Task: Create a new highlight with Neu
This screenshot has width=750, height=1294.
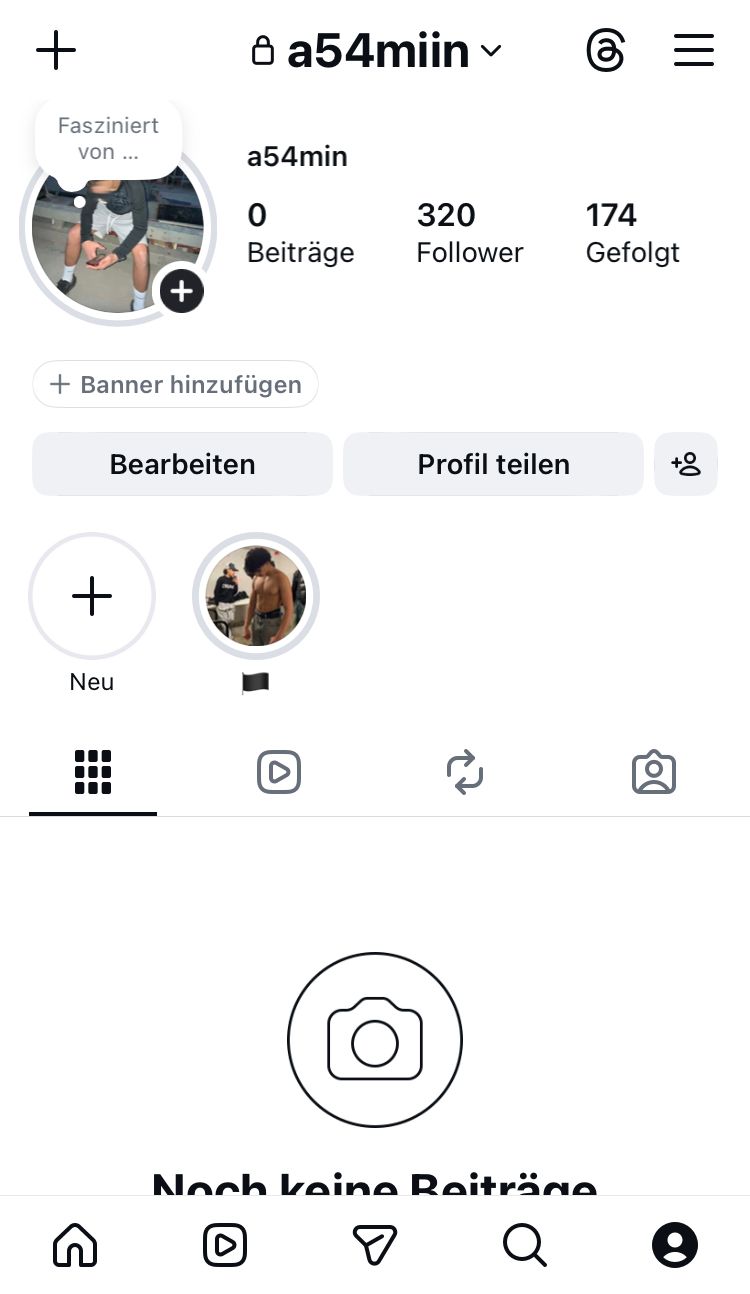Action: pos(92,596)
